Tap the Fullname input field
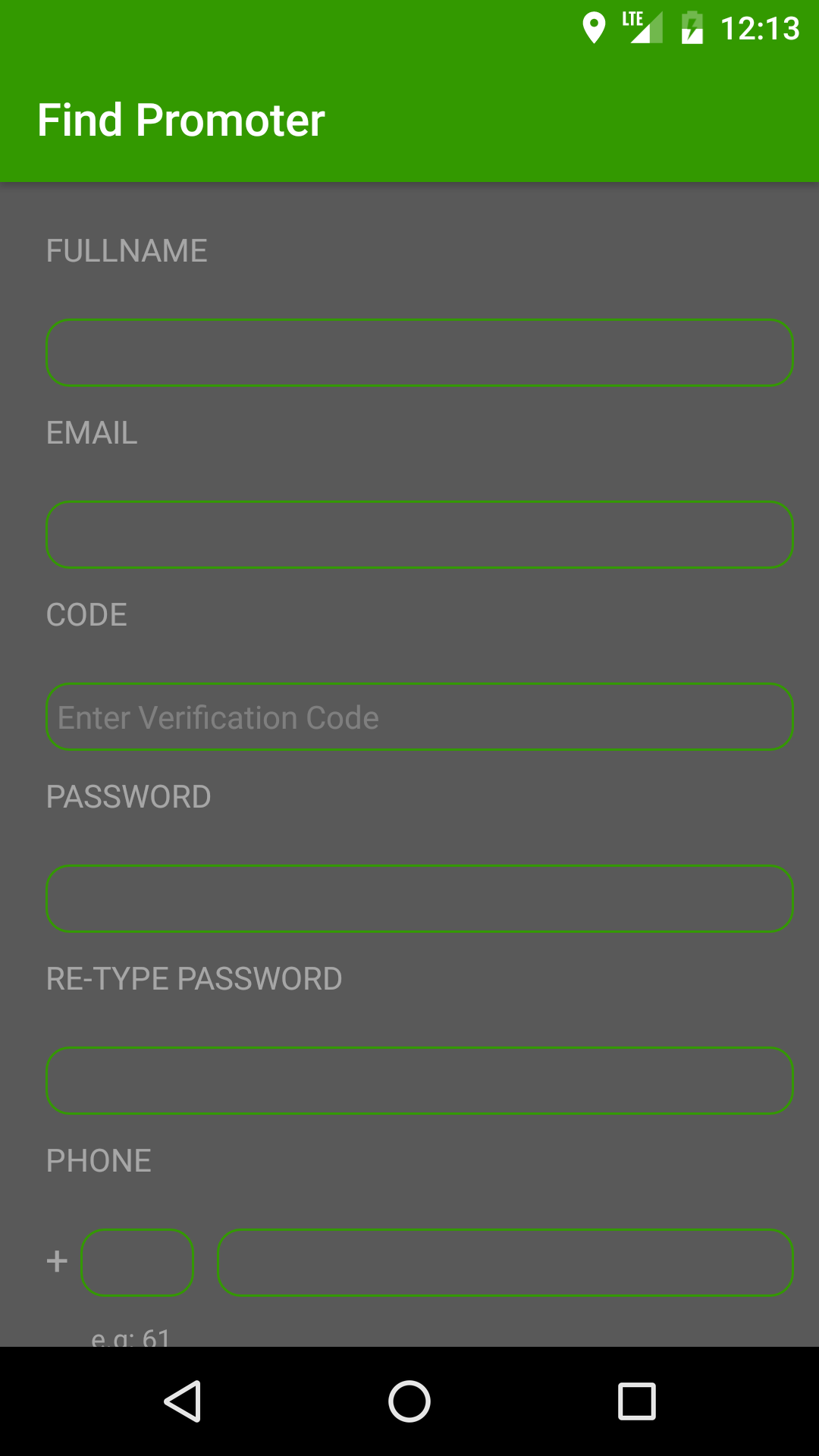 tap(419, 353)
